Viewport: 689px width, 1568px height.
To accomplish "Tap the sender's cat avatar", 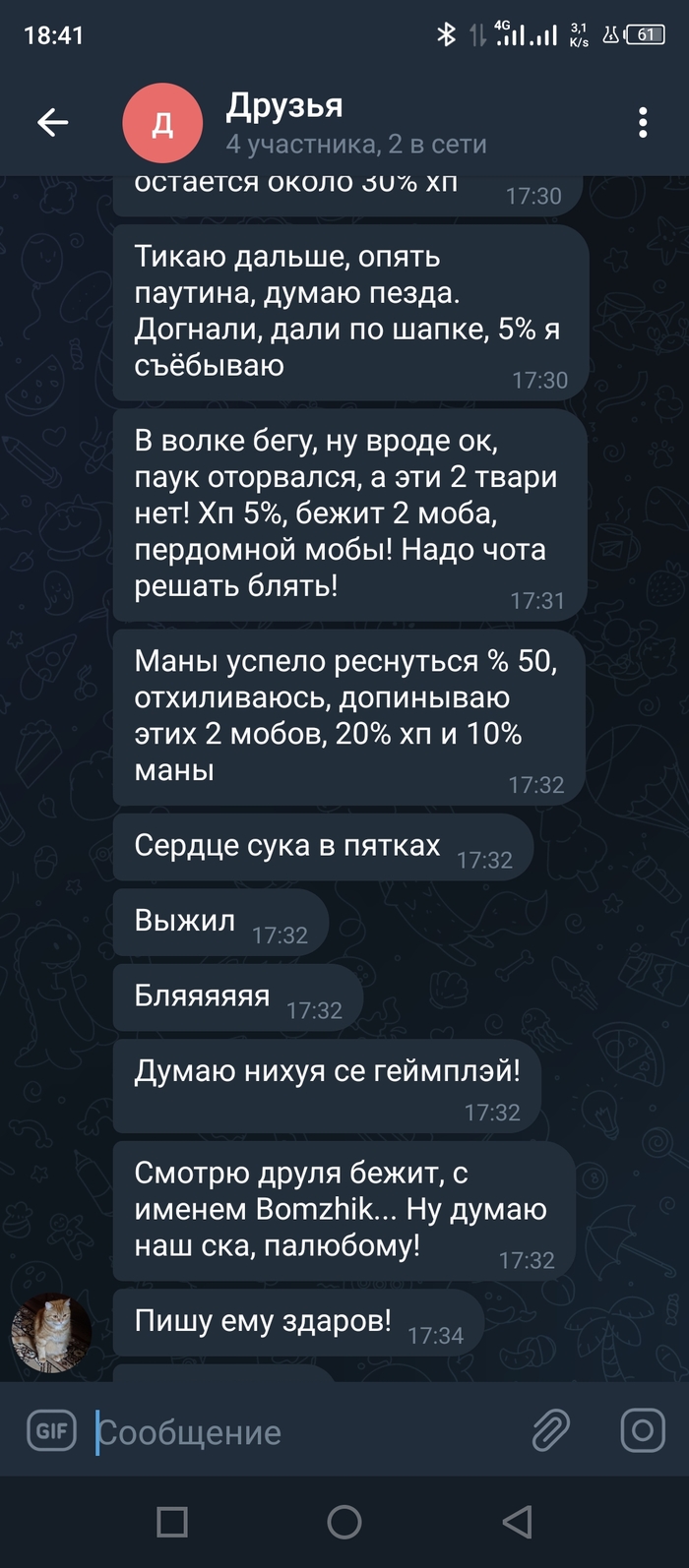I will tap(50, 1333).
